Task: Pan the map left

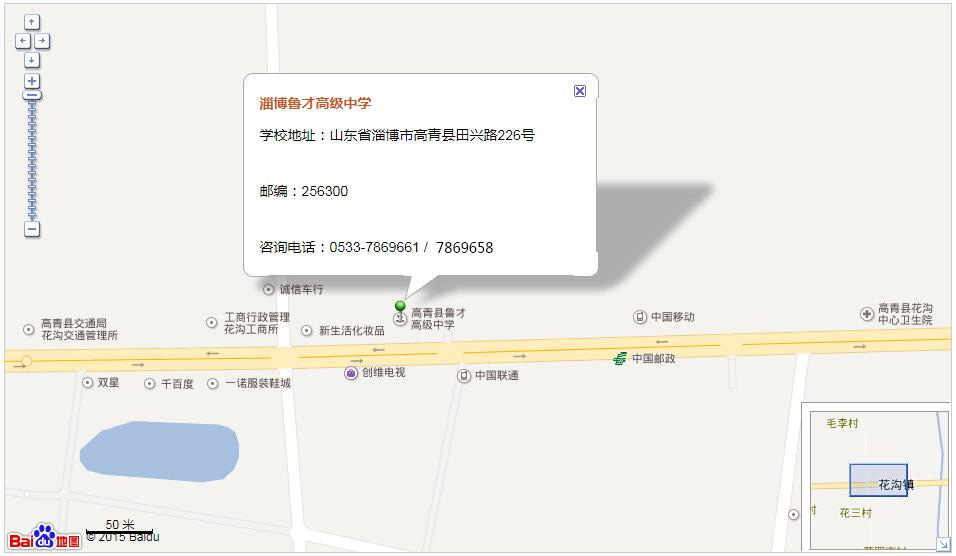Action: pos(23,41)
